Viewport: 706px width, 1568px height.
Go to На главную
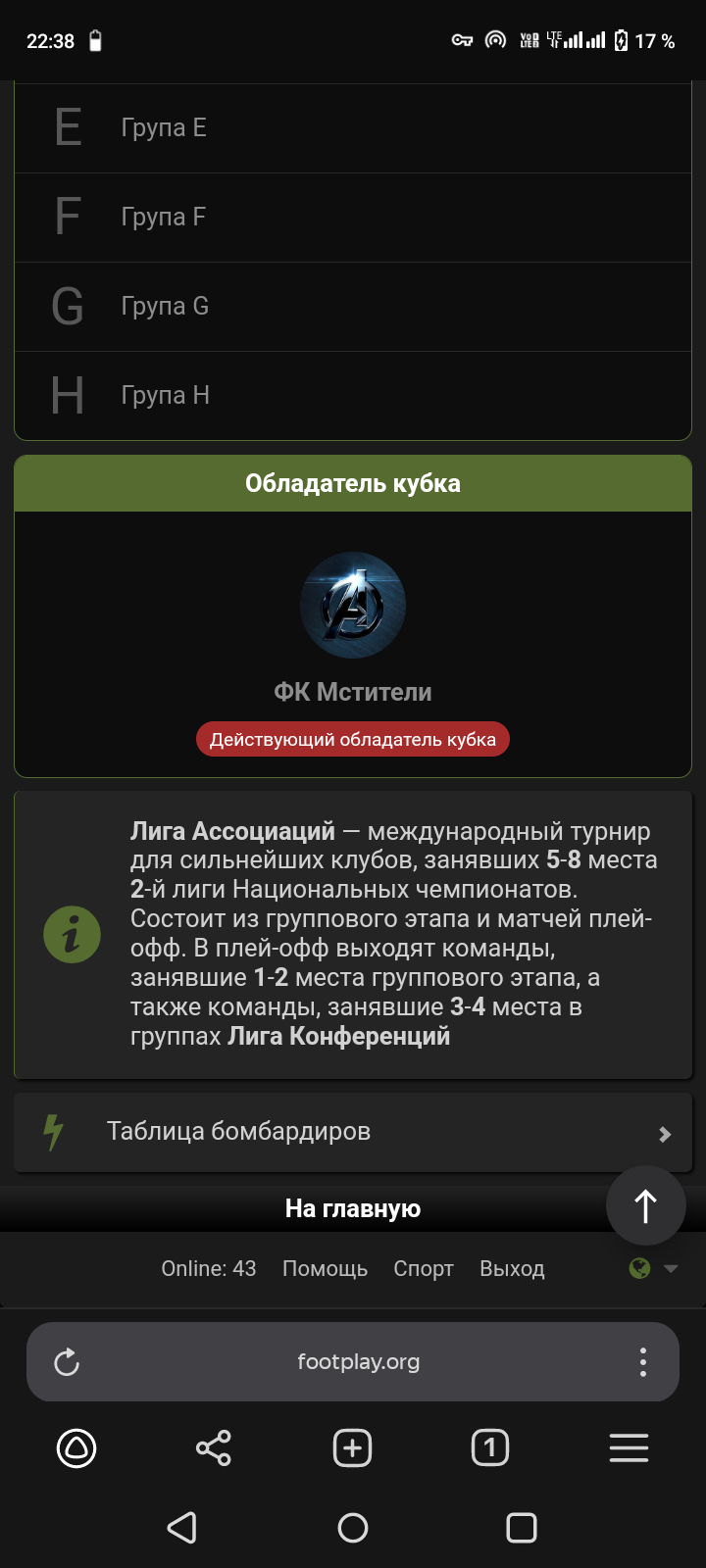[x=353, y=1208]
